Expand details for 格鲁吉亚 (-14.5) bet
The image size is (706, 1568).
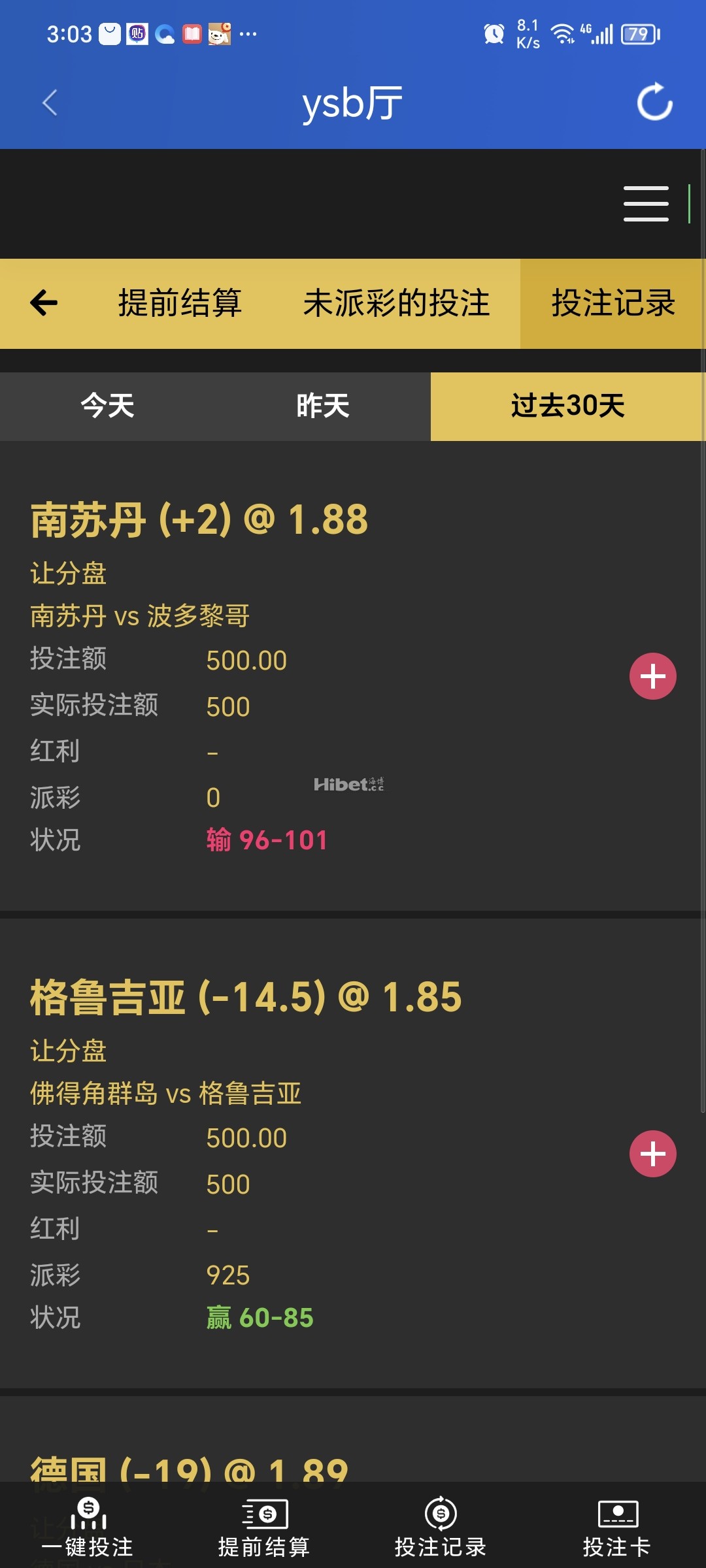pyautogui.click(x=652, y=1154)
